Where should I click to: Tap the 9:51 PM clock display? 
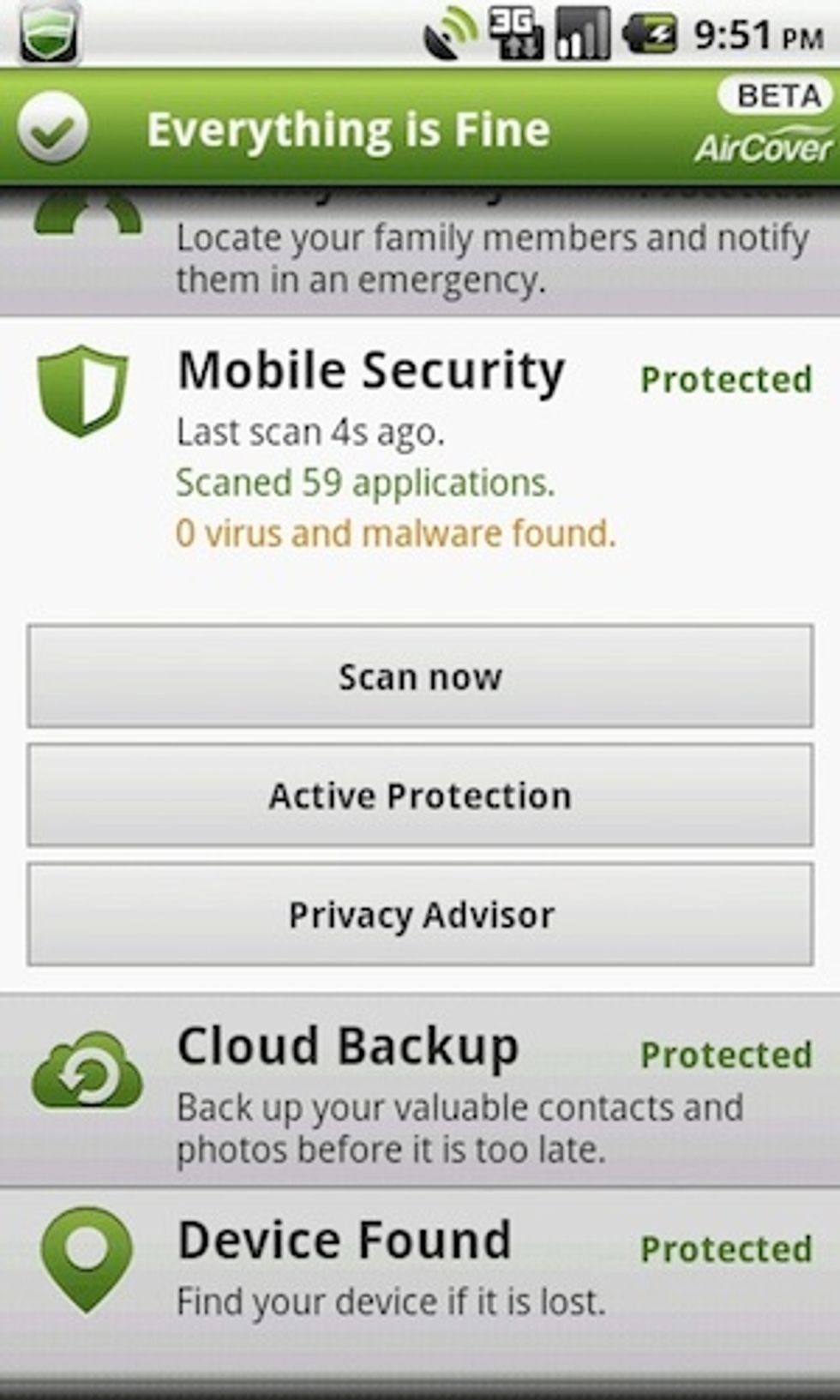click(759, 32)
